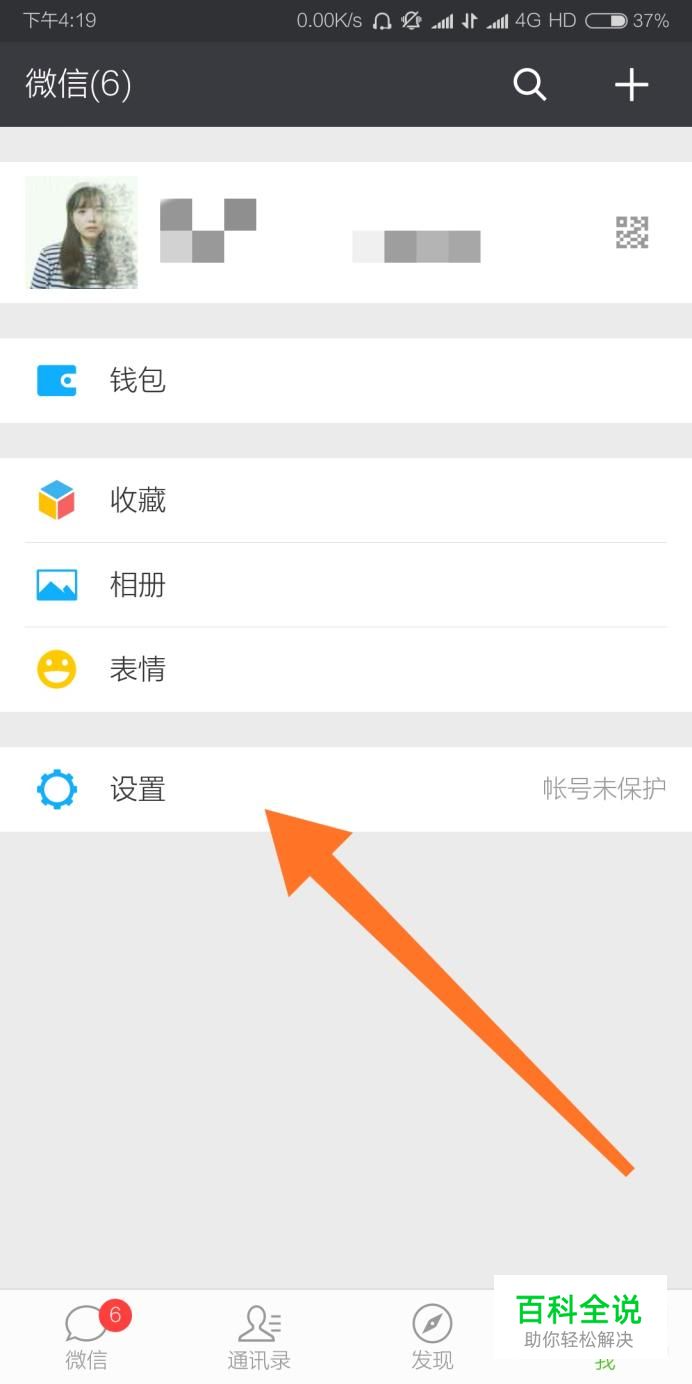Open 钱包 wallet
692x1384 pixels.
[x=346, y=380]
